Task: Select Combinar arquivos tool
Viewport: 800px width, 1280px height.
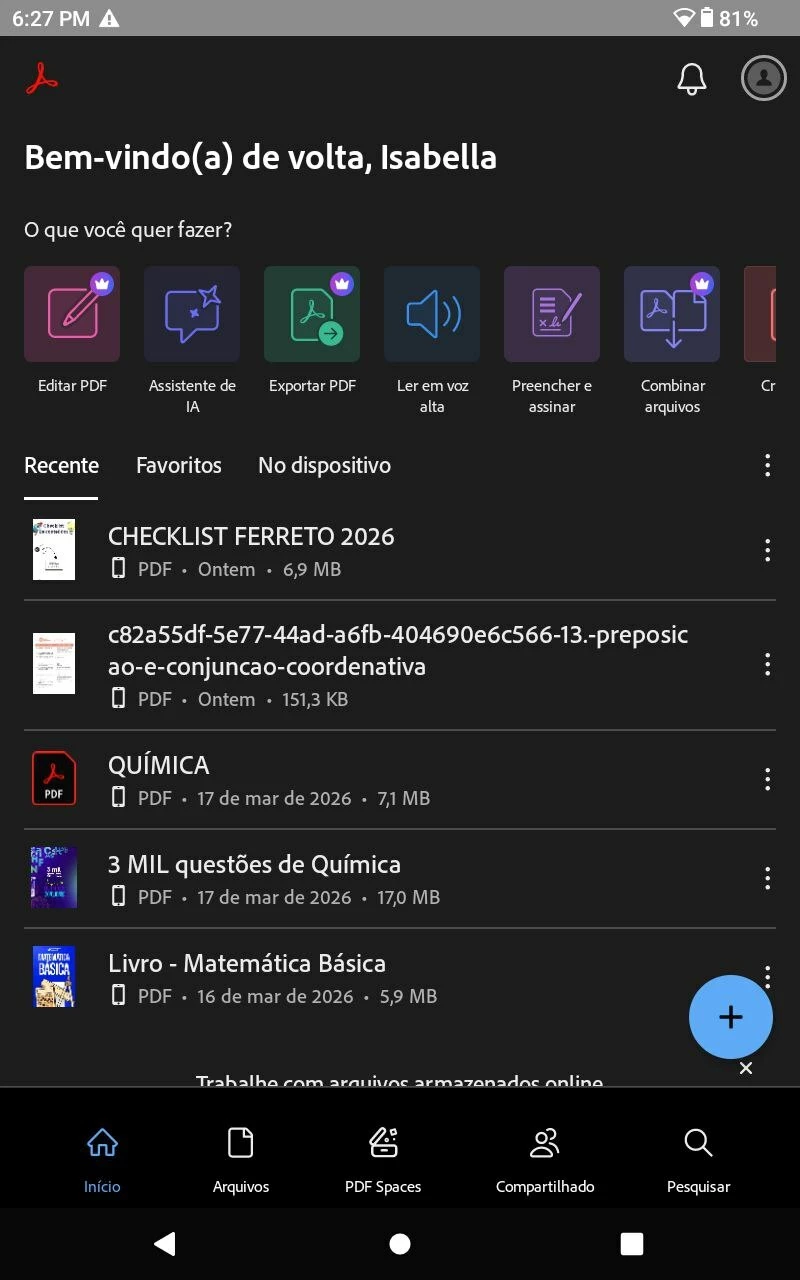Action: point(672,314)
